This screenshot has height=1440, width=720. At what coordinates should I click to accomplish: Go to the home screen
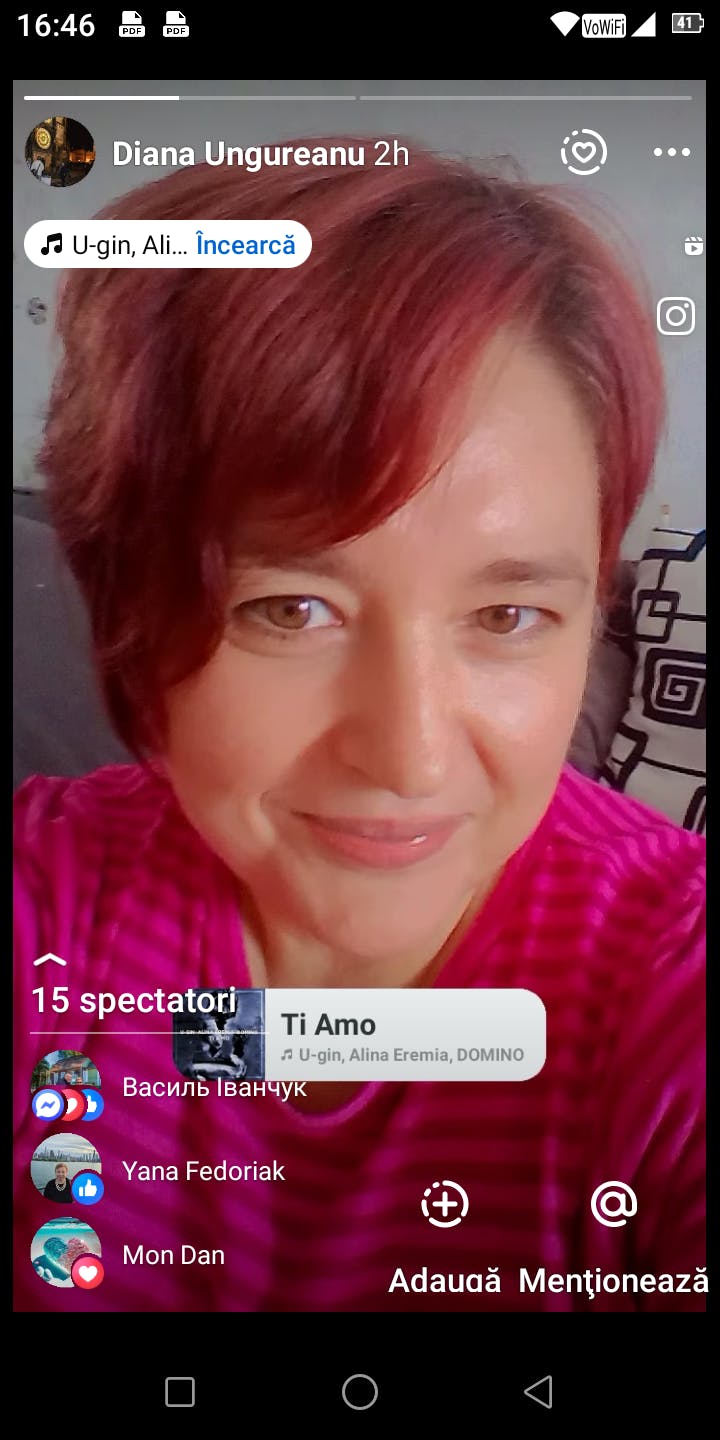pos(360,1392)
